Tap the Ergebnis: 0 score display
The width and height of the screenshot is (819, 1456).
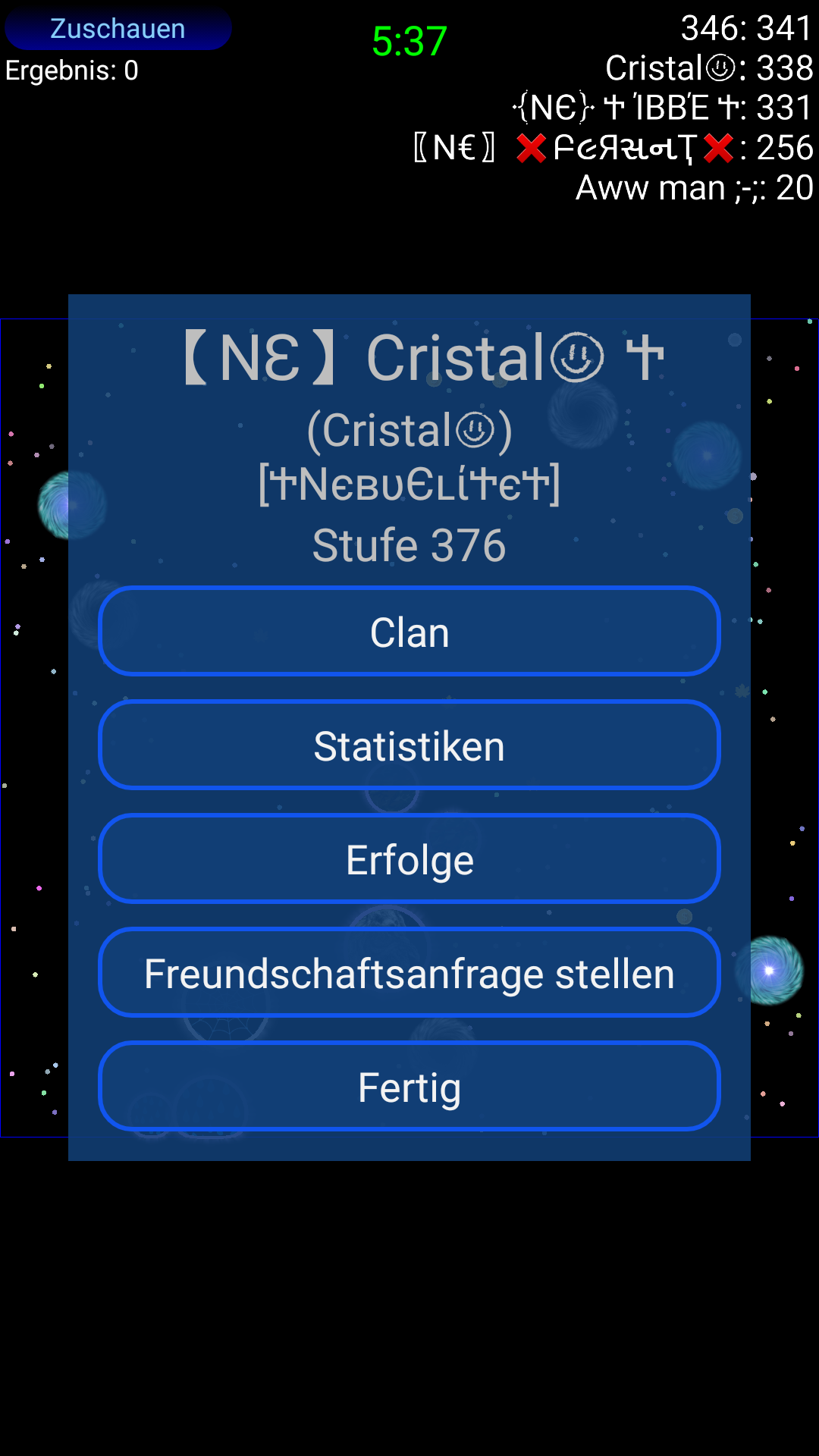coord(71,72)
